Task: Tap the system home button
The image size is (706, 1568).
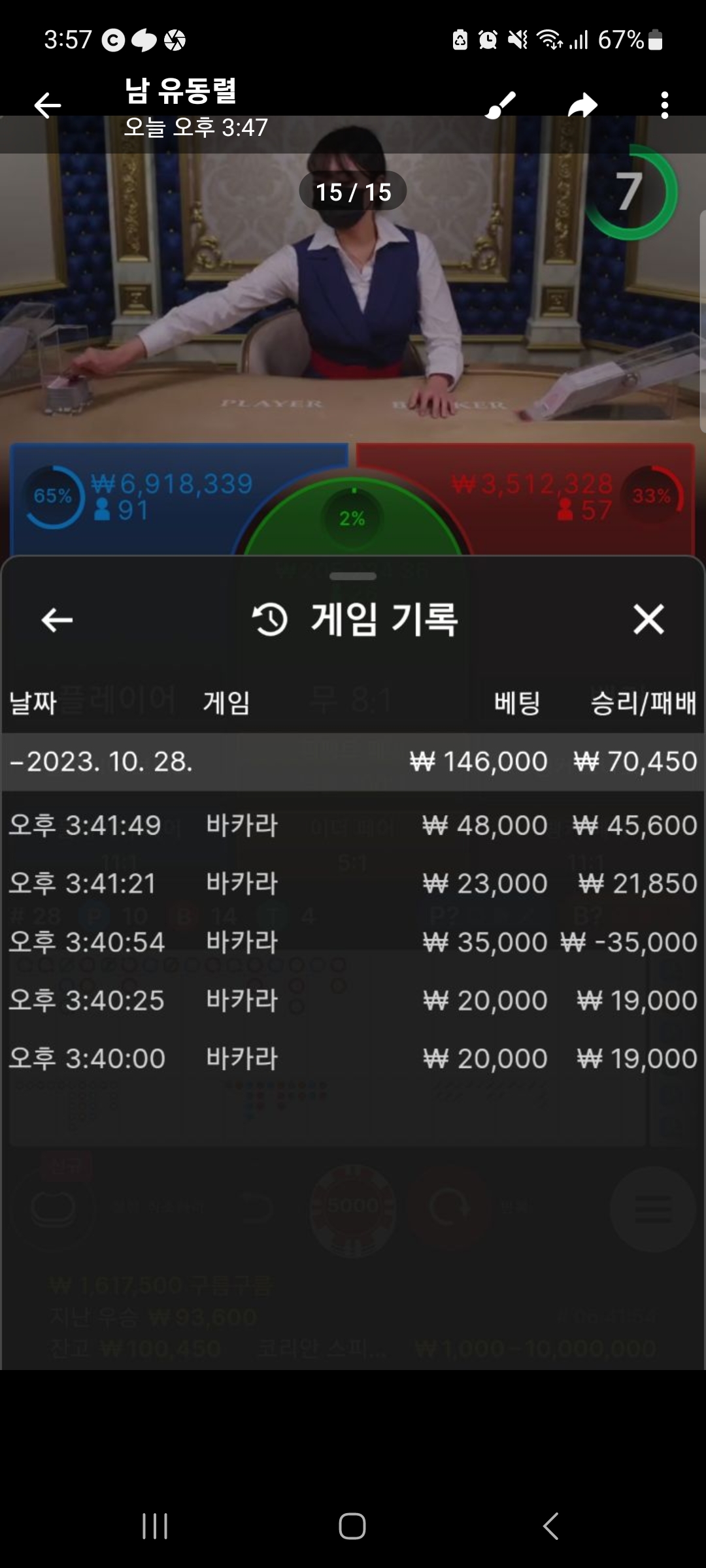Action: pos(352,1526)
